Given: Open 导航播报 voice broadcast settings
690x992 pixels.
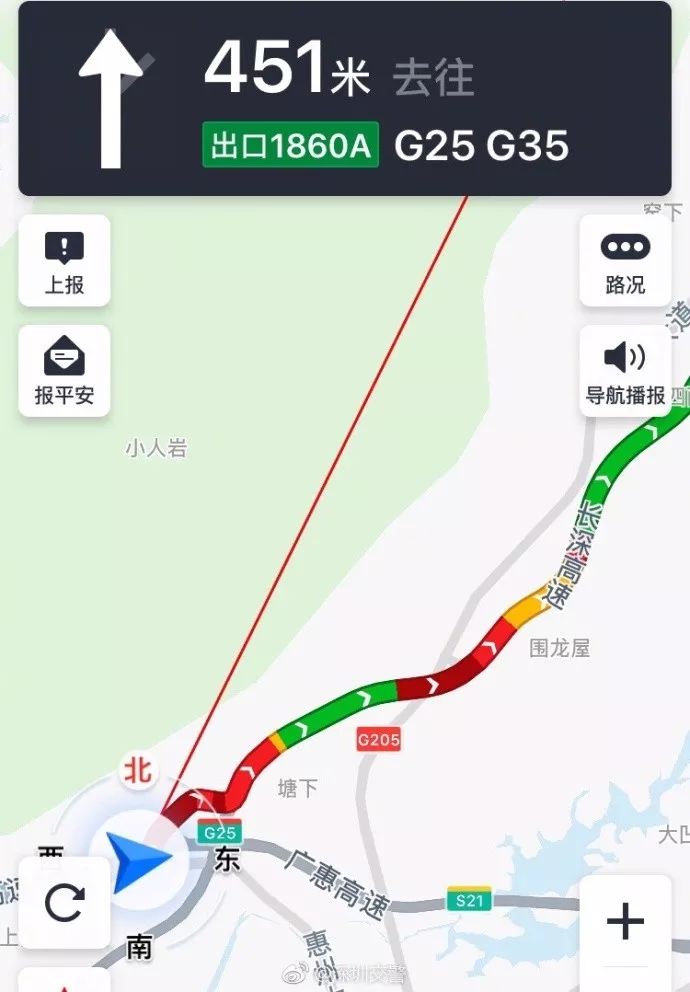Looking at the screenshot, I should click(x=625, y=371).
